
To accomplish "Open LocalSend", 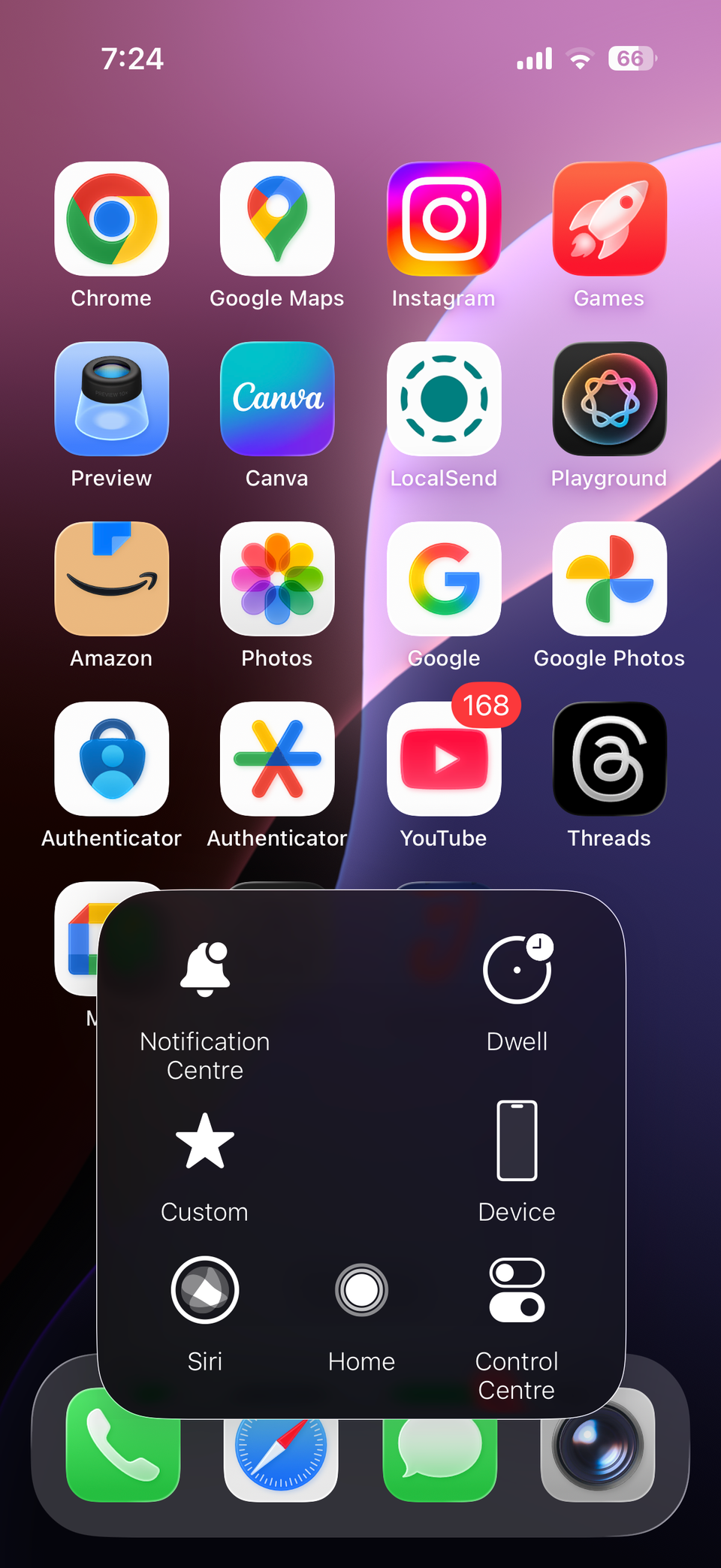I will pyautogui.click(x=444, y=399).
